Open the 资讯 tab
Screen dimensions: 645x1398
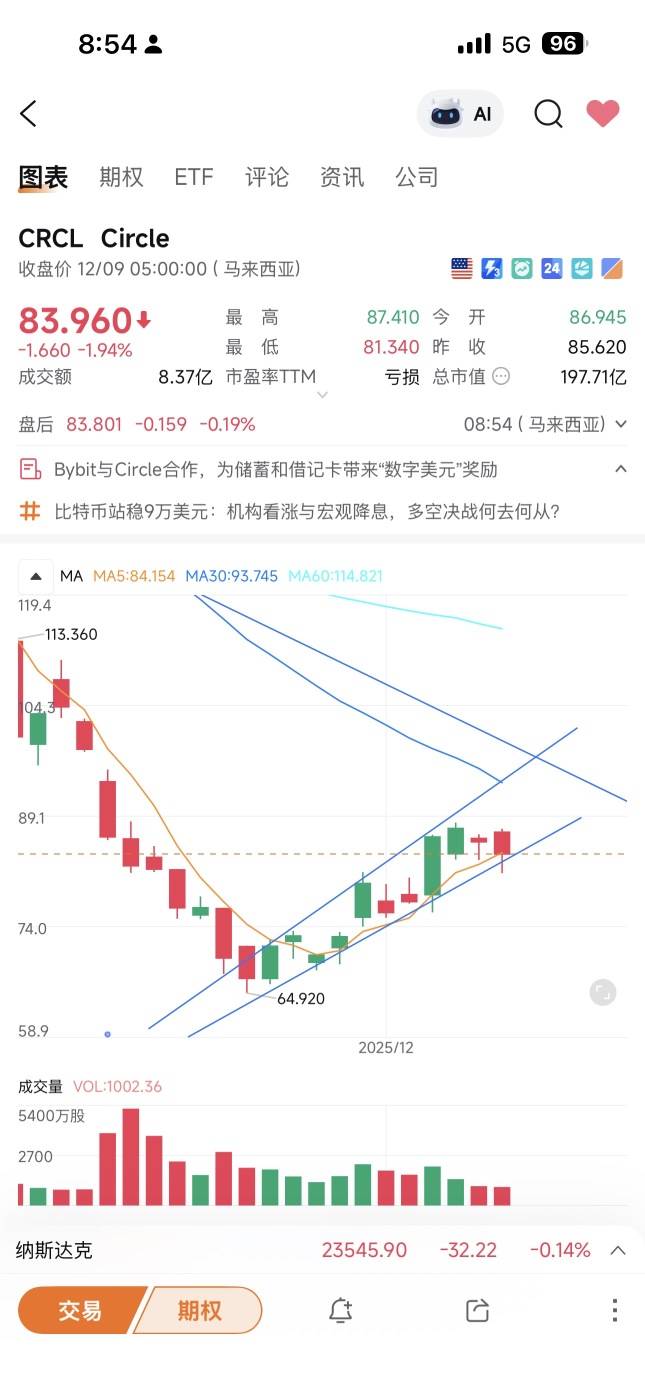pyautogui.click(x=342, y=177)
